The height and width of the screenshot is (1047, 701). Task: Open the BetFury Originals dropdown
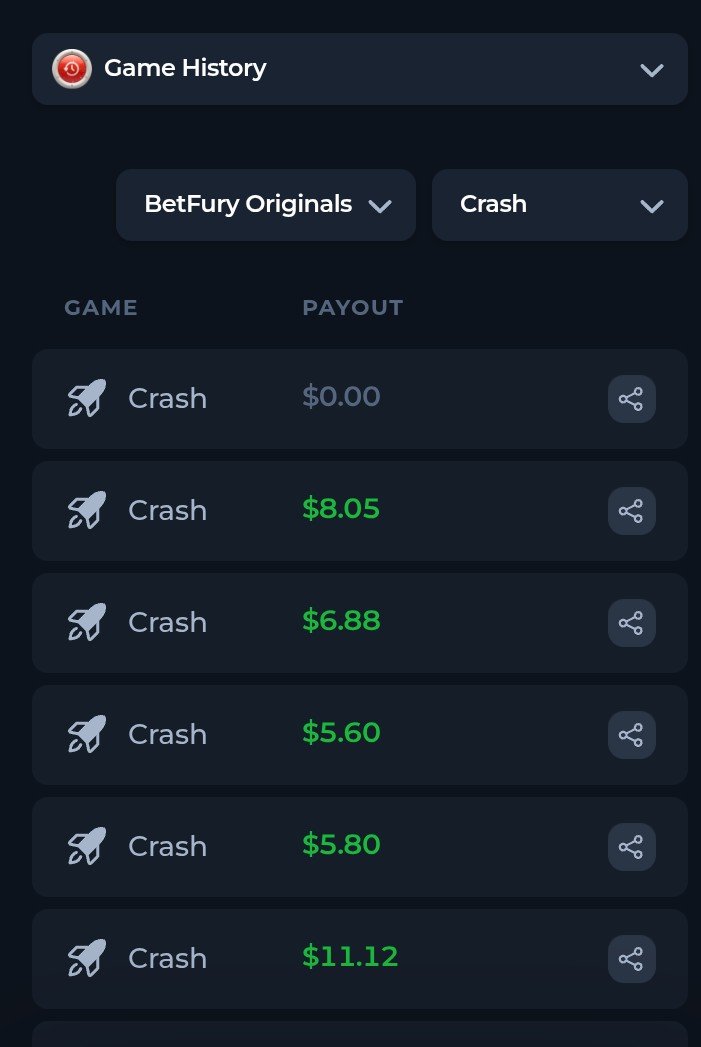tap(266, 205)
